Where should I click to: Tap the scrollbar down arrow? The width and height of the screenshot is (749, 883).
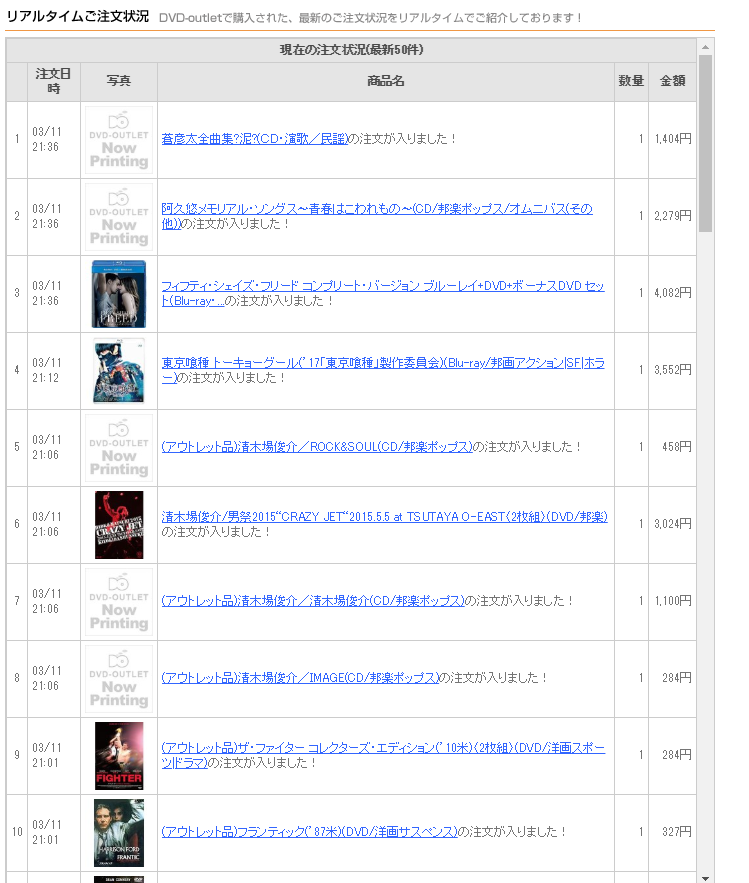click(x=705, y=876)
